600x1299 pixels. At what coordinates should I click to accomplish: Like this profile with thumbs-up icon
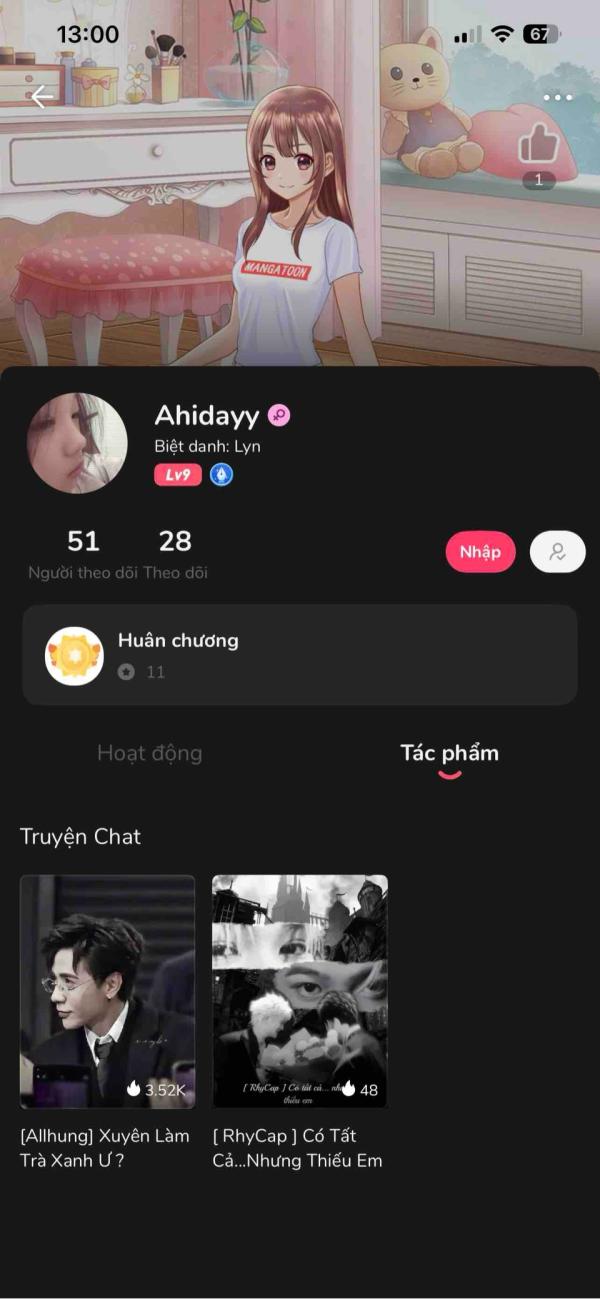pyautogui.click(x=538, y=146)
